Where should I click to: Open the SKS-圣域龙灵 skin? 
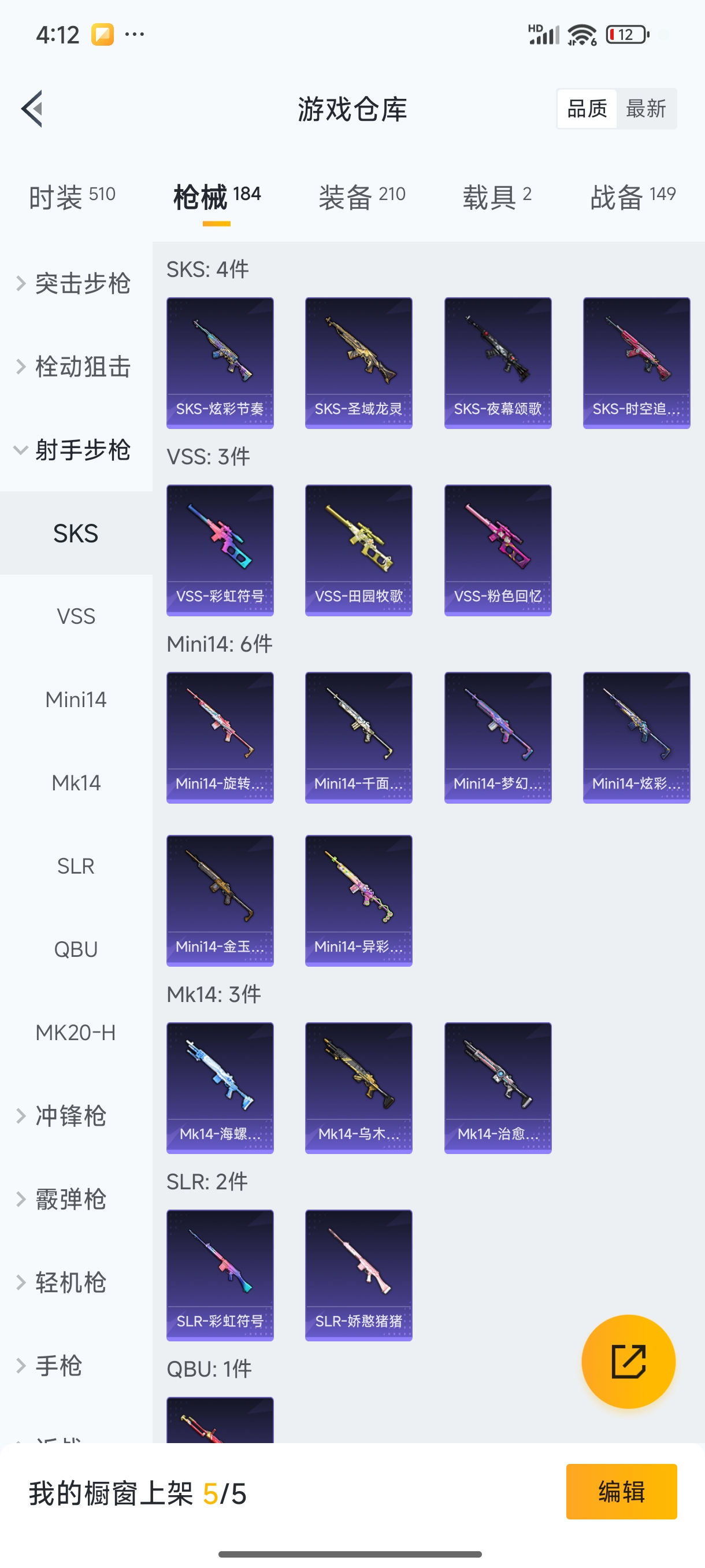click(x=358, y=363)
